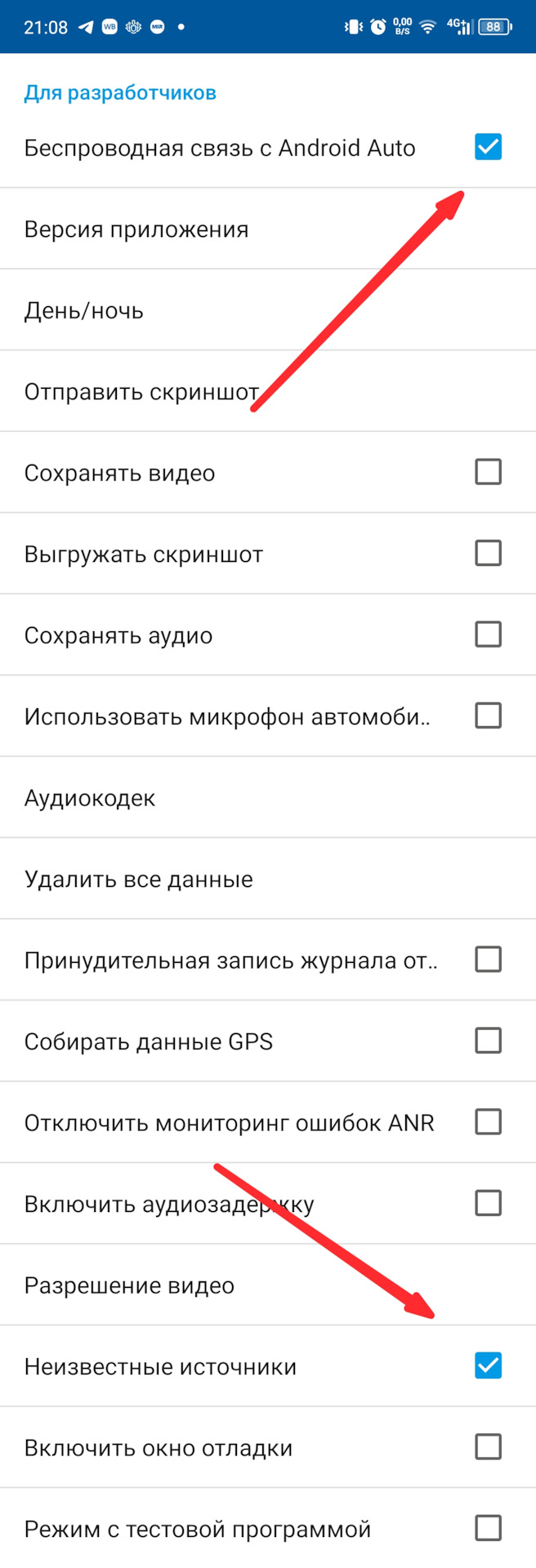Enable Включить окно отладки
This screenshot has height=1568, width=536.
coord(488,1447)
